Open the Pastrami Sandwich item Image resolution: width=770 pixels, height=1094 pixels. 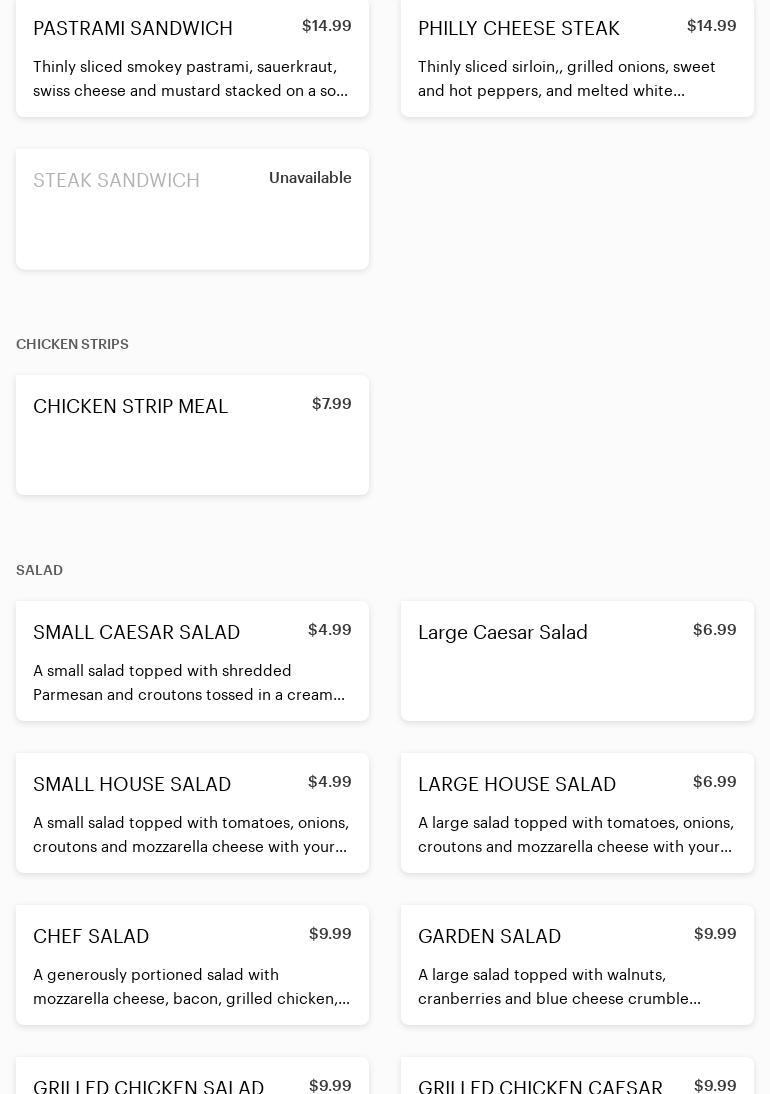[x=192, y=58]
